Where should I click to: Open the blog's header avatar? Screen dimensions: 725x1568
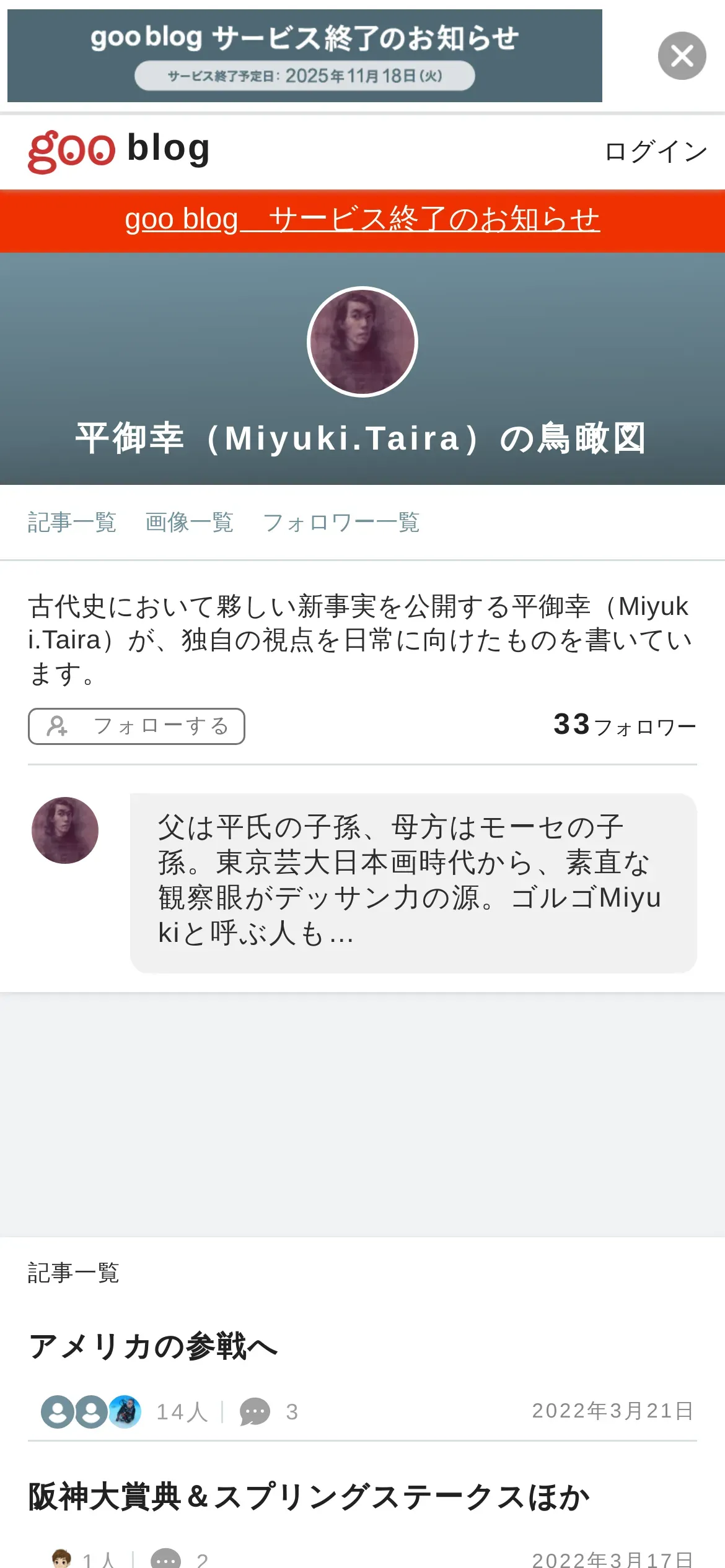point(362,342)
